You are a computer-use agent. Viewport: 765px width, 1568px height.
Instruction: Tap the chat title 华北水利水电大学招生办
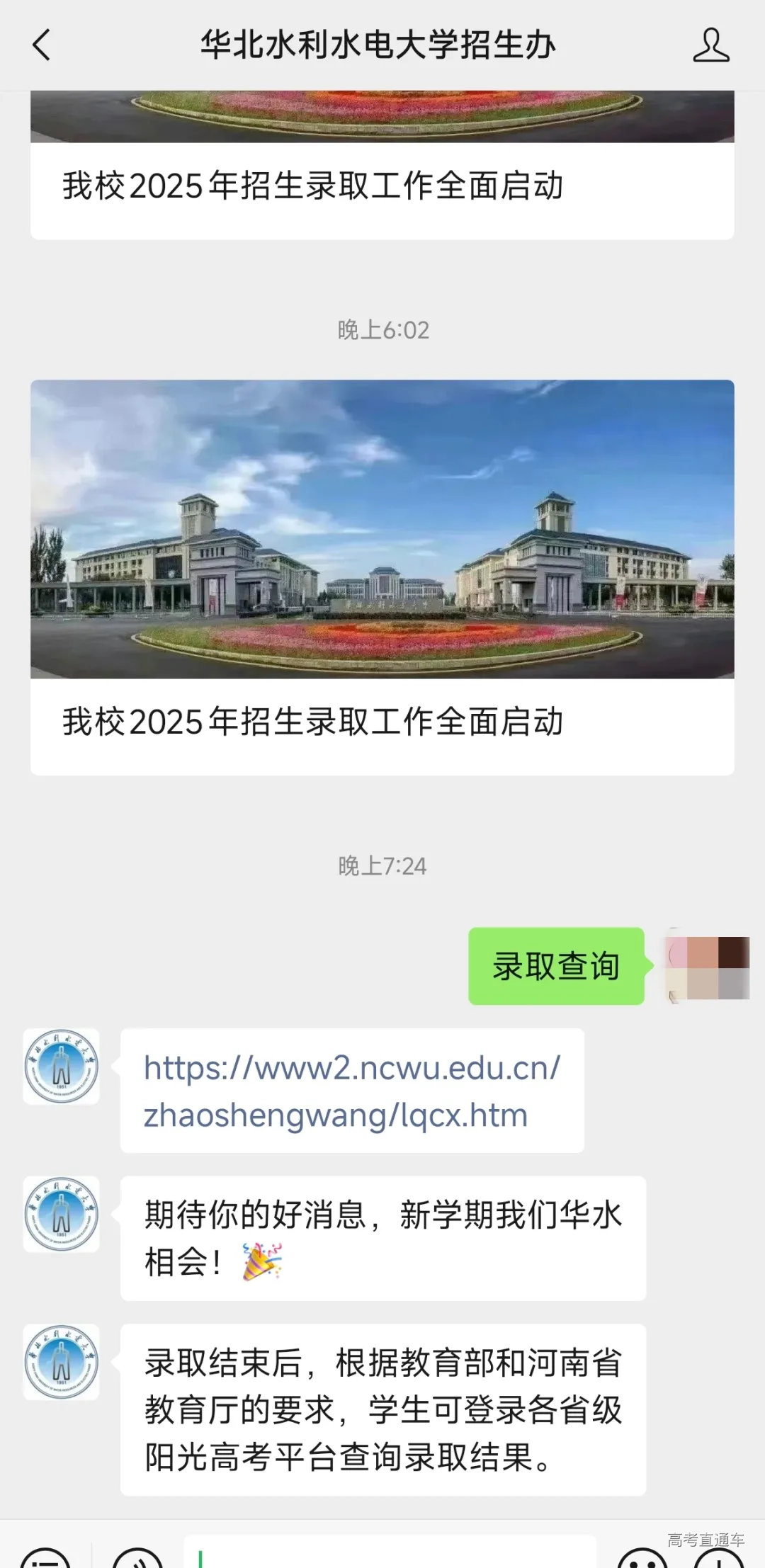coord(378,44)
